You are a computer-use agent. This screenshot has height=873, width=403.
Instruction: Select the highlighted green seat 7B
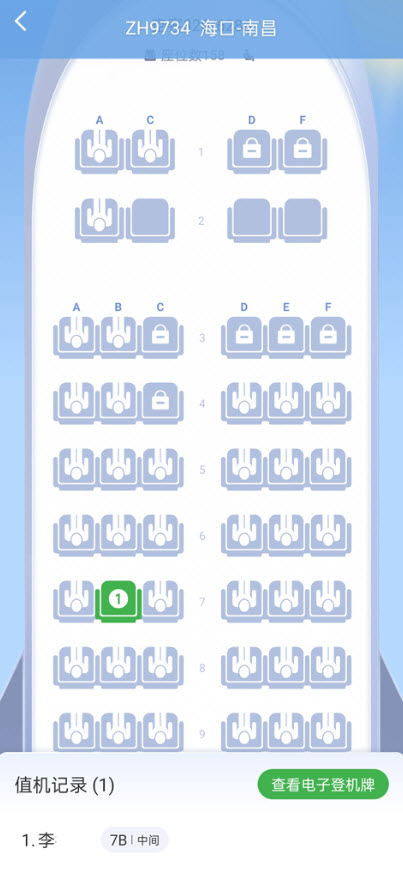pos(119,601)
